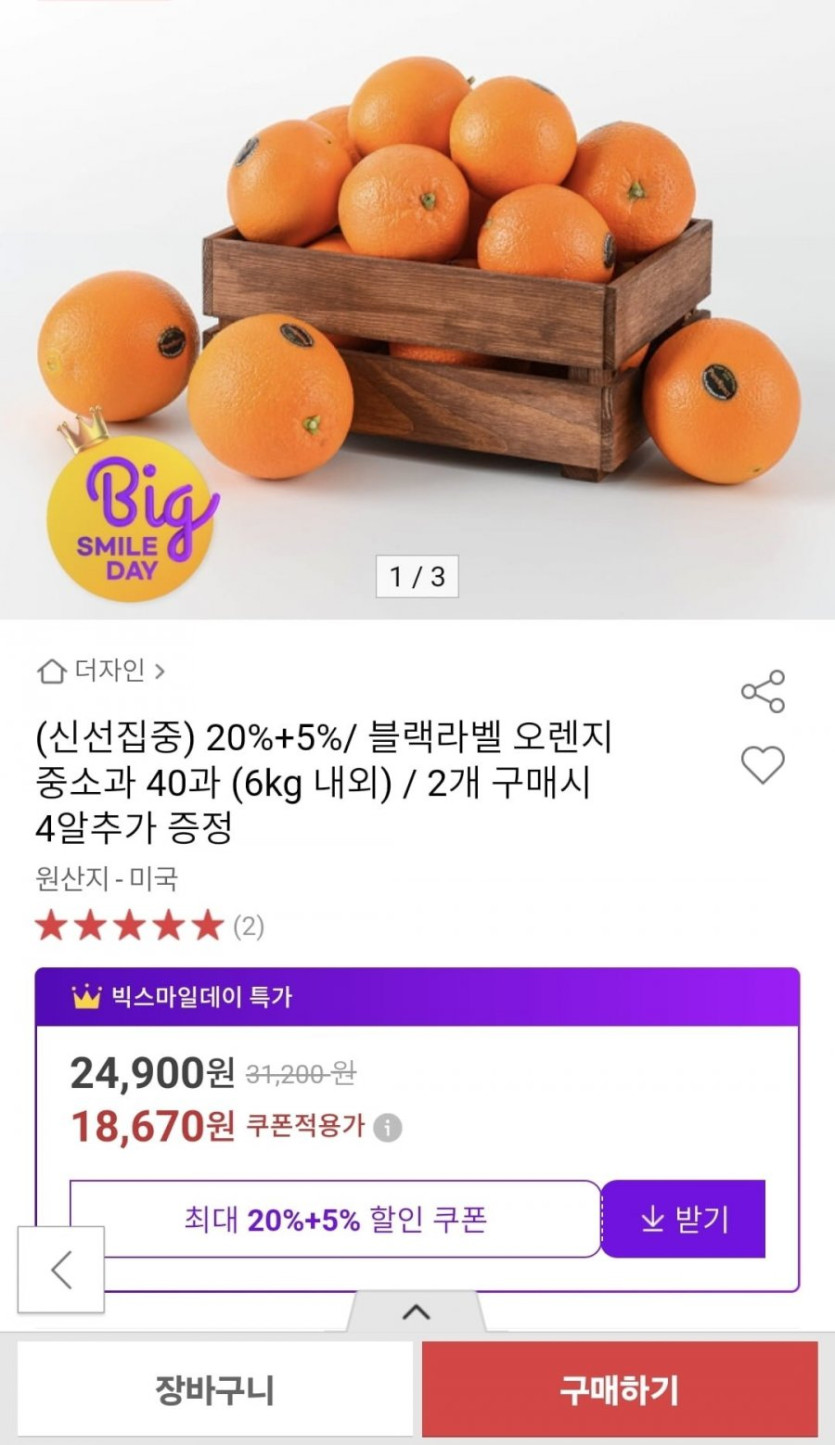Open the 더자인 seller store link
Viewport: 835px width, 1445px height.
coord(101,671)
